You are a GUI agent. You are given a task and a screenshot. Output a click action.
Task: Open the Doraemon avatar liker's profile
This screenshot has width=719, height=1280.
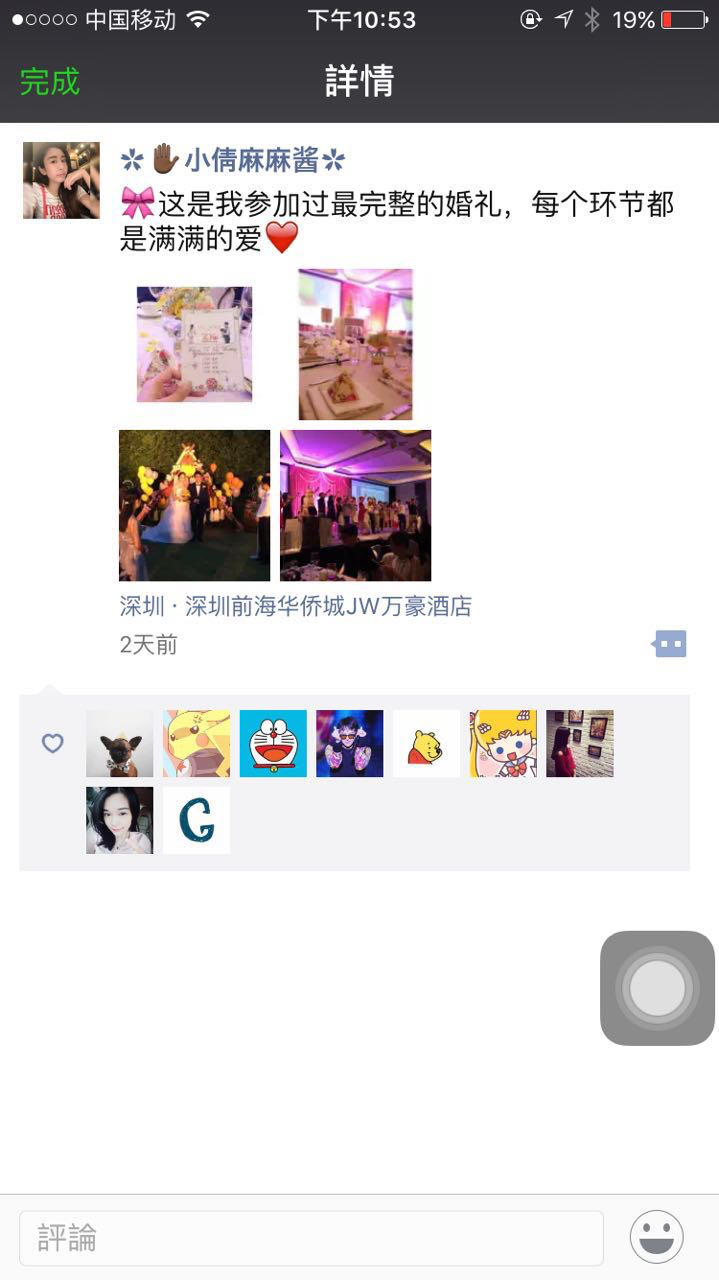(x=273, y=743)
